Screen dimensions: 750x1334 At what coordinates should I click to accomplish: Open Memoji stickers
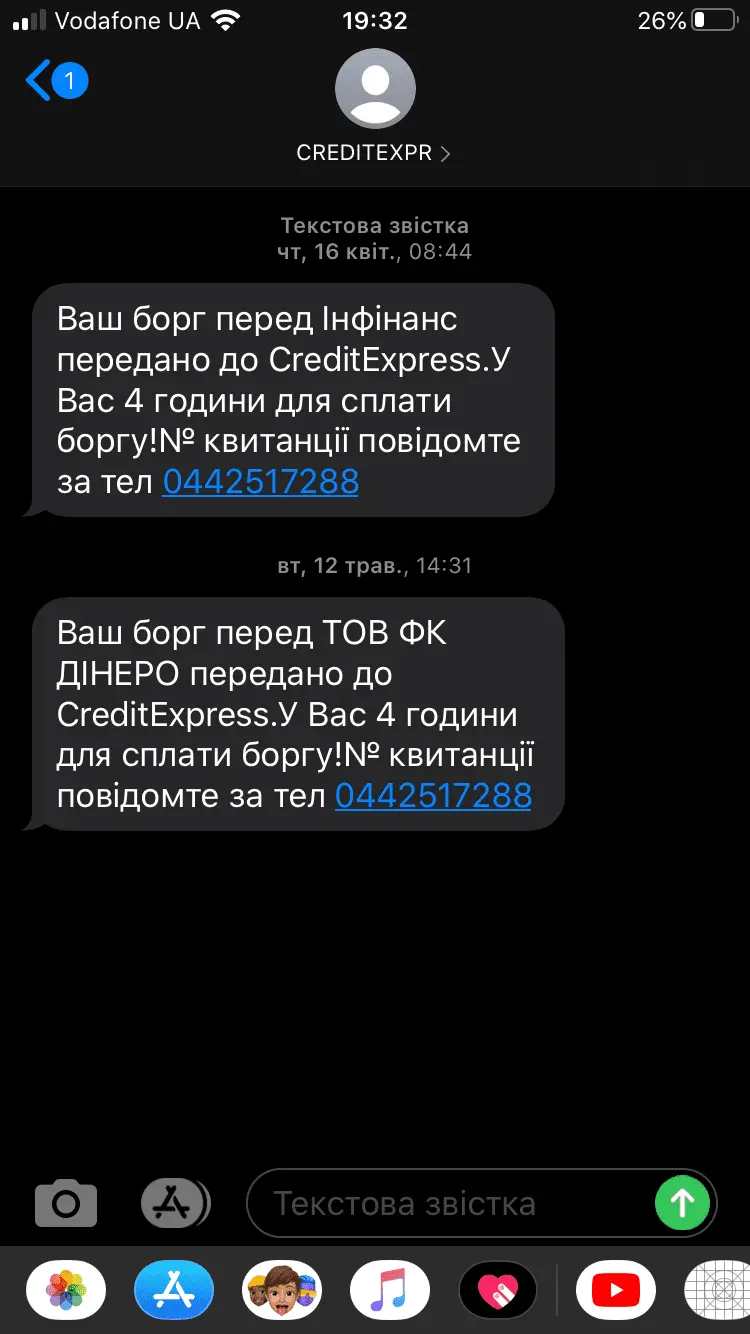tap(282, 1290)
